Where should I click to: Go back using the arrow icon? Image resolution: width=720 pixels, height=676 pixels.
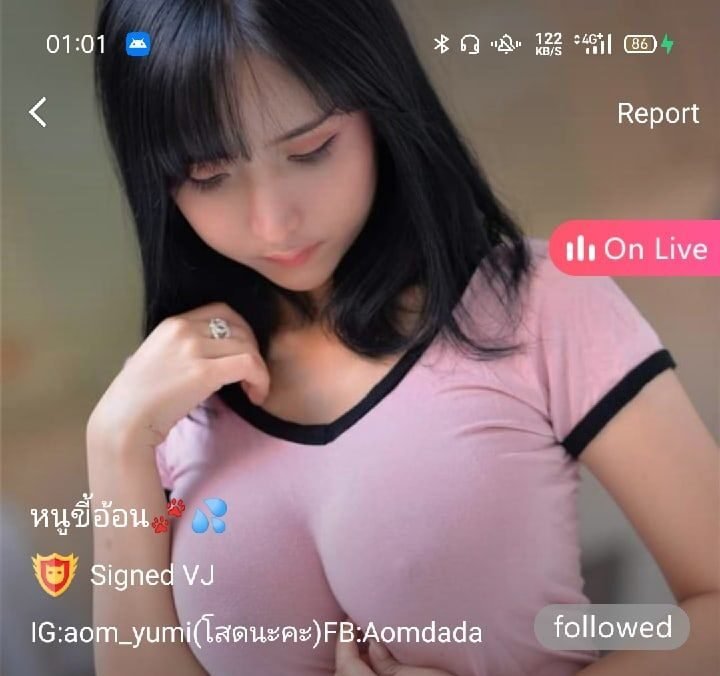[x=38, y=112]
